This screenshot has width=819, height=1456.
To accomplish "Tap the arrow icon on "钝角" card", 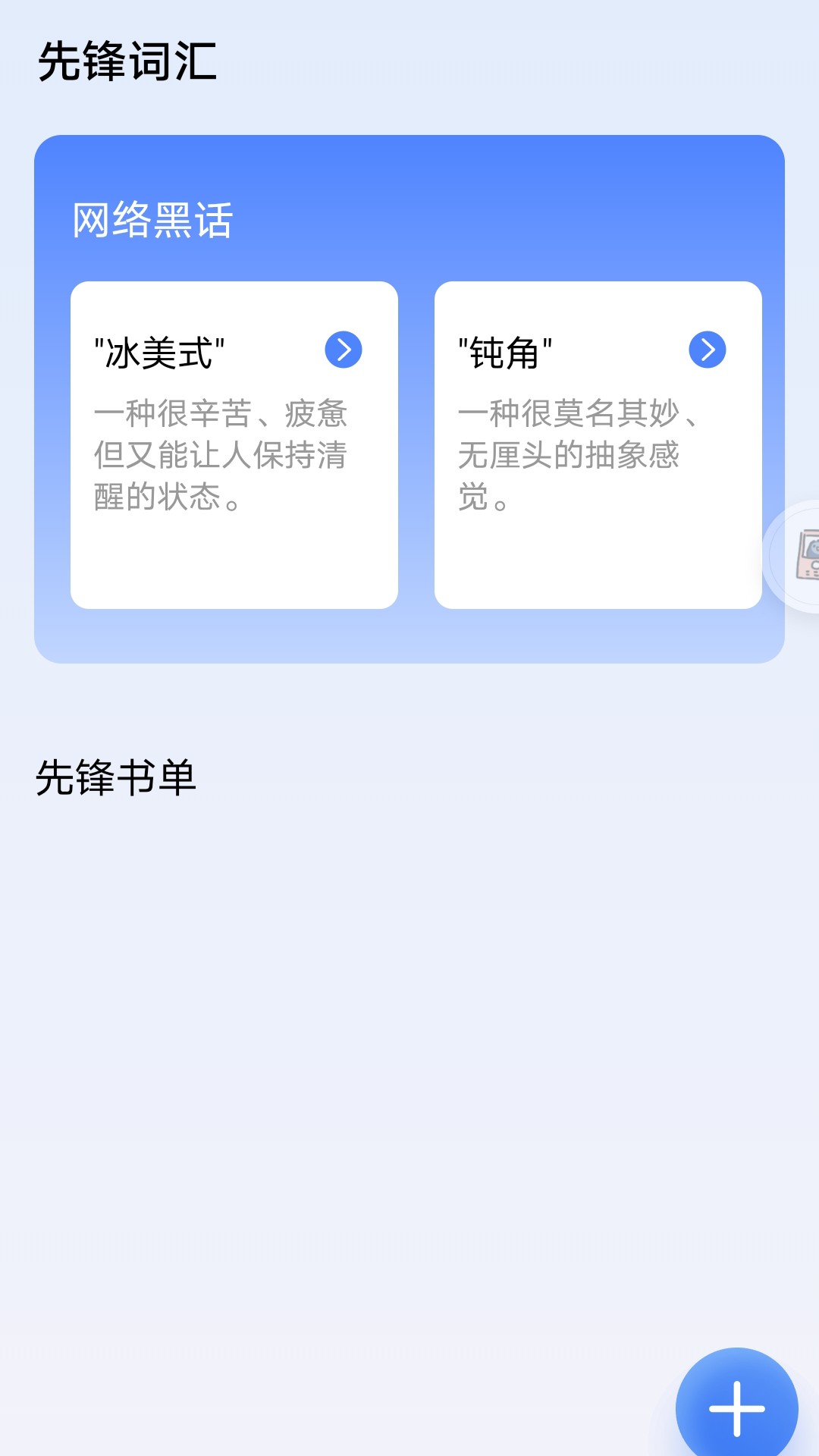I will (708, 350).
